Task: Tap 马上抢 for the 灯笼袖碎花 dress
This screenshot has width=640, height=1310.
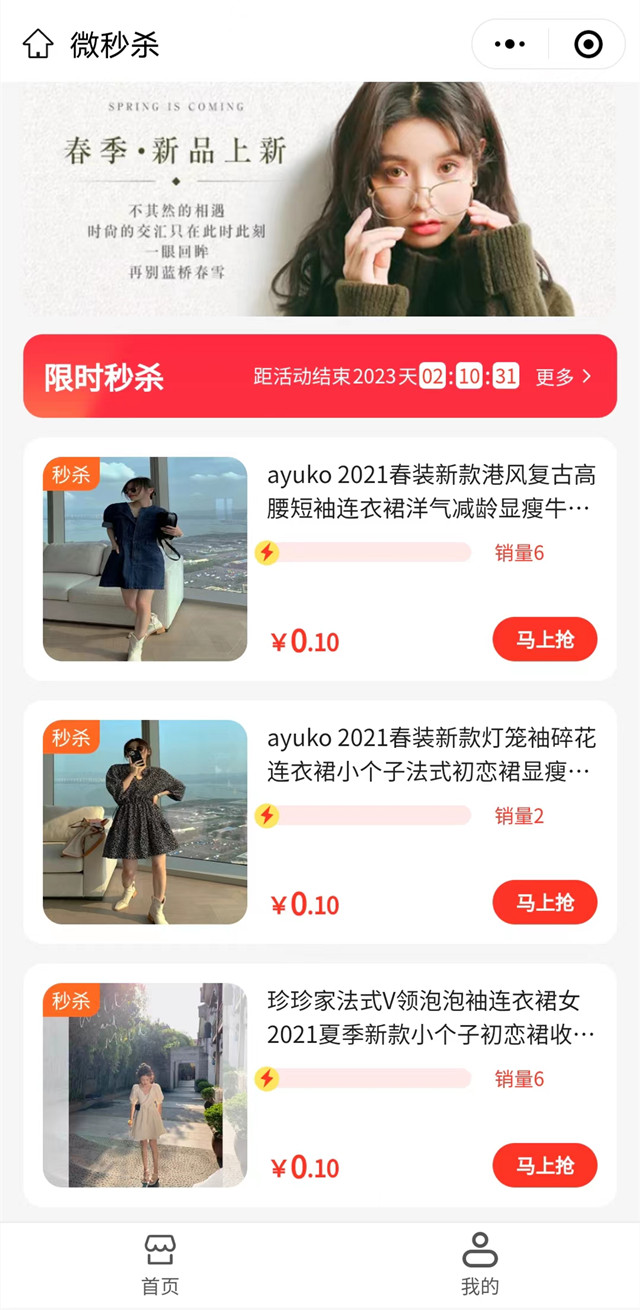Action: (x=545, y=903)
